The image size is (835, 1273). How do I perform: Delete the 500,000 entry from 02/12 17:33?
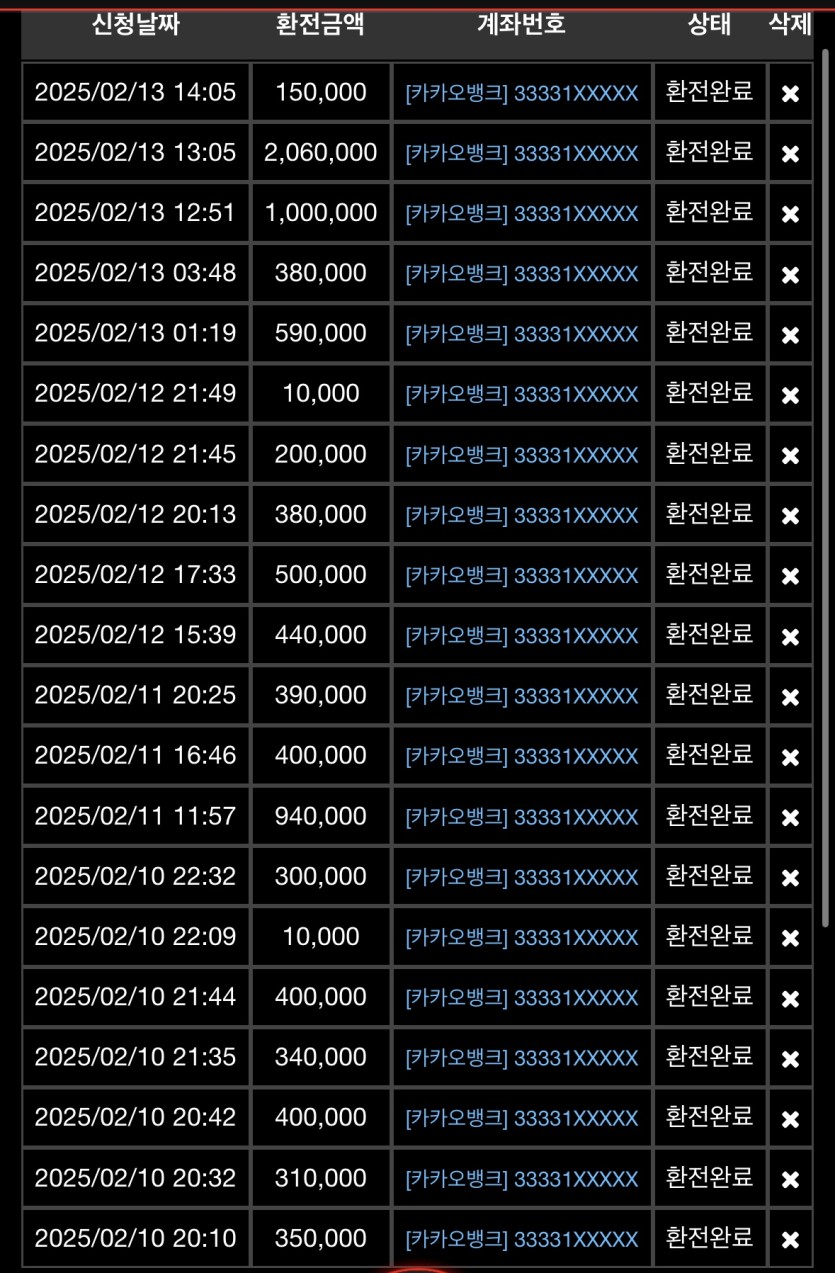tap(790, 576)
